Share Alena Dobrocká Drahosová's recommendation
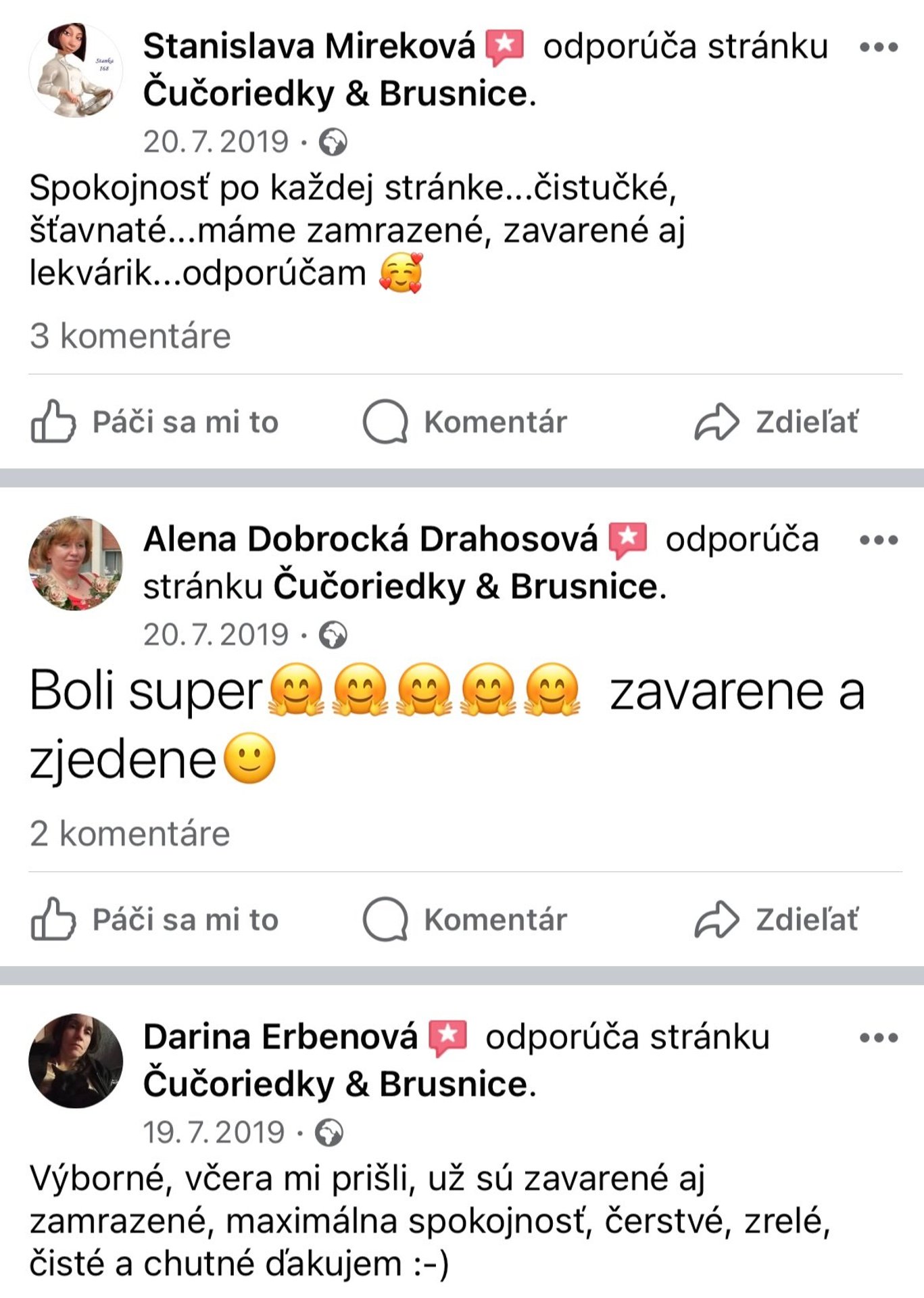The width and height of the screenshot is (924, 1298). coord(776,919)
